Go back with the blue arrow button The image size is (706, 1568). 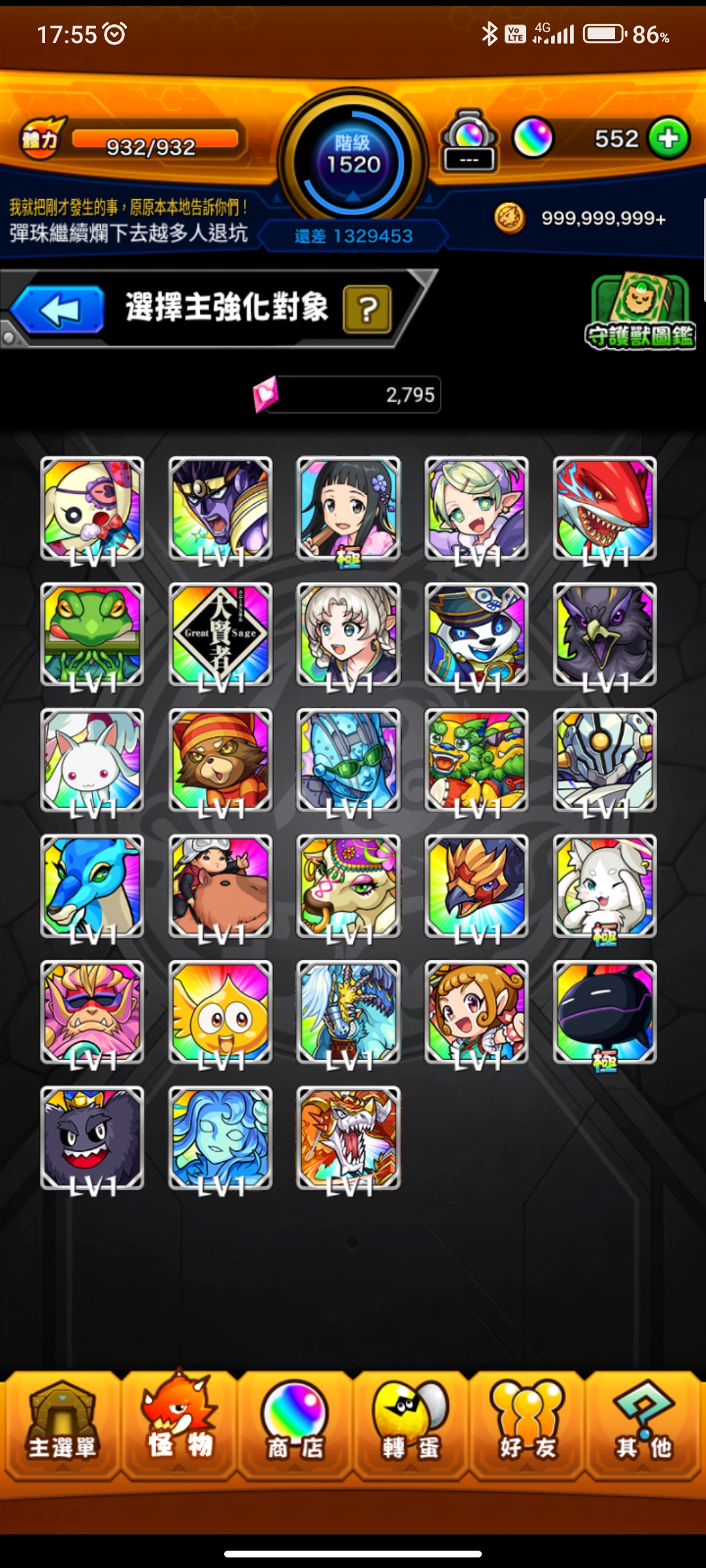pos(59,310)
